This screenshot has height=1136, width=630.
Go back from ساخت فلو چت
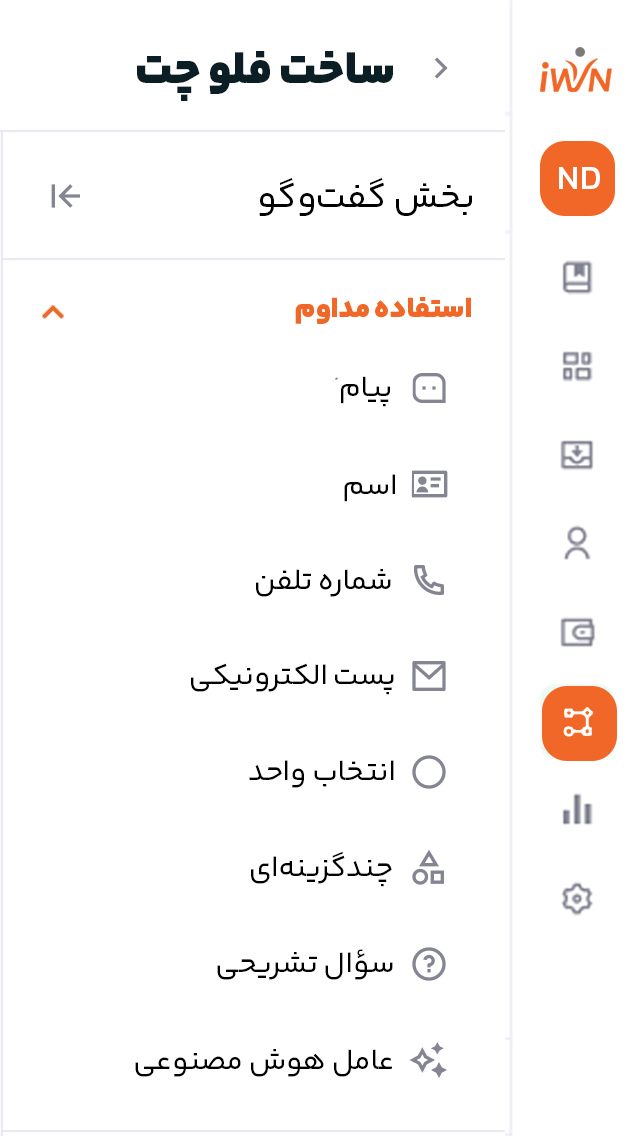440,68
